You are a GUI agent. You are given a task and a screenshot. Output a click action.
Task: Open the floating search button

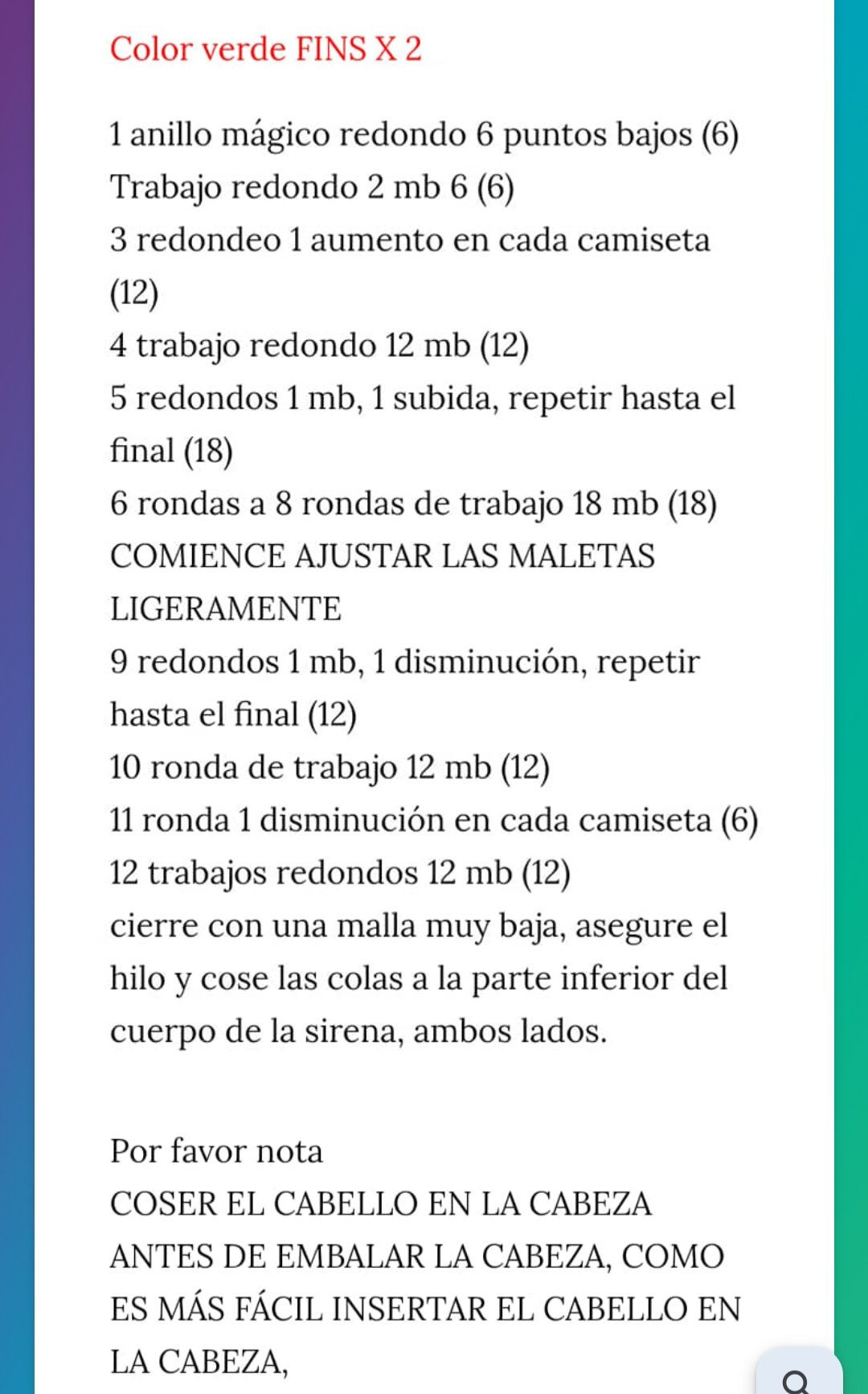point(797,1376)
